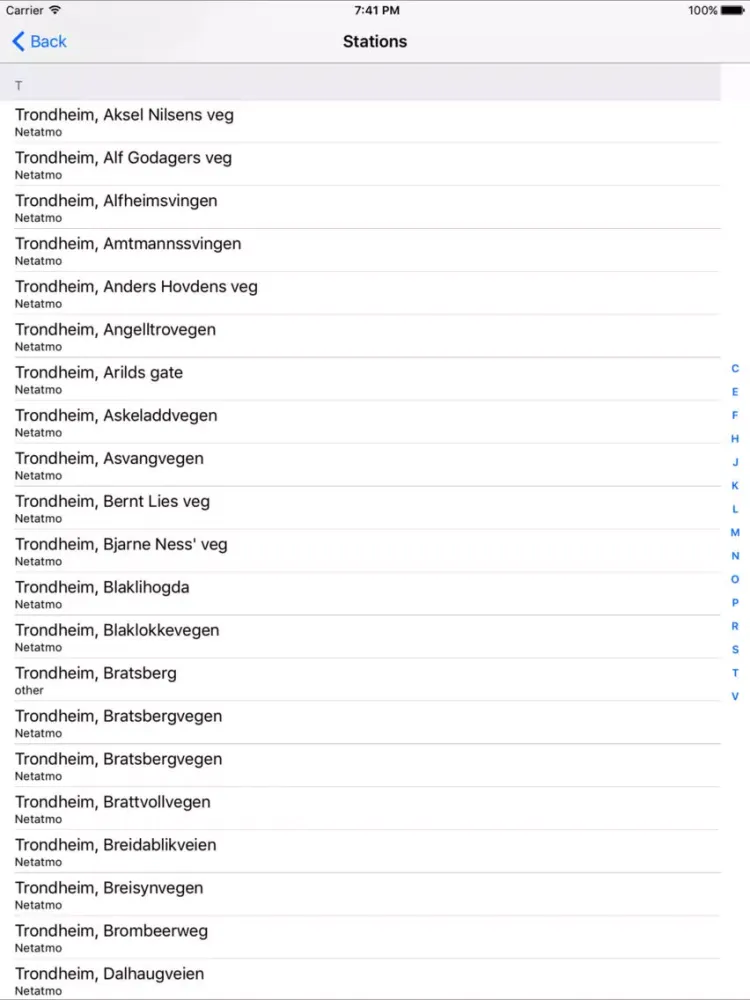Tap the Wi-Fi signal icon in status bar
Image resolution: width=750 pixels, height=1000 pixels.
pyautogui.click(x=57, y=10)
